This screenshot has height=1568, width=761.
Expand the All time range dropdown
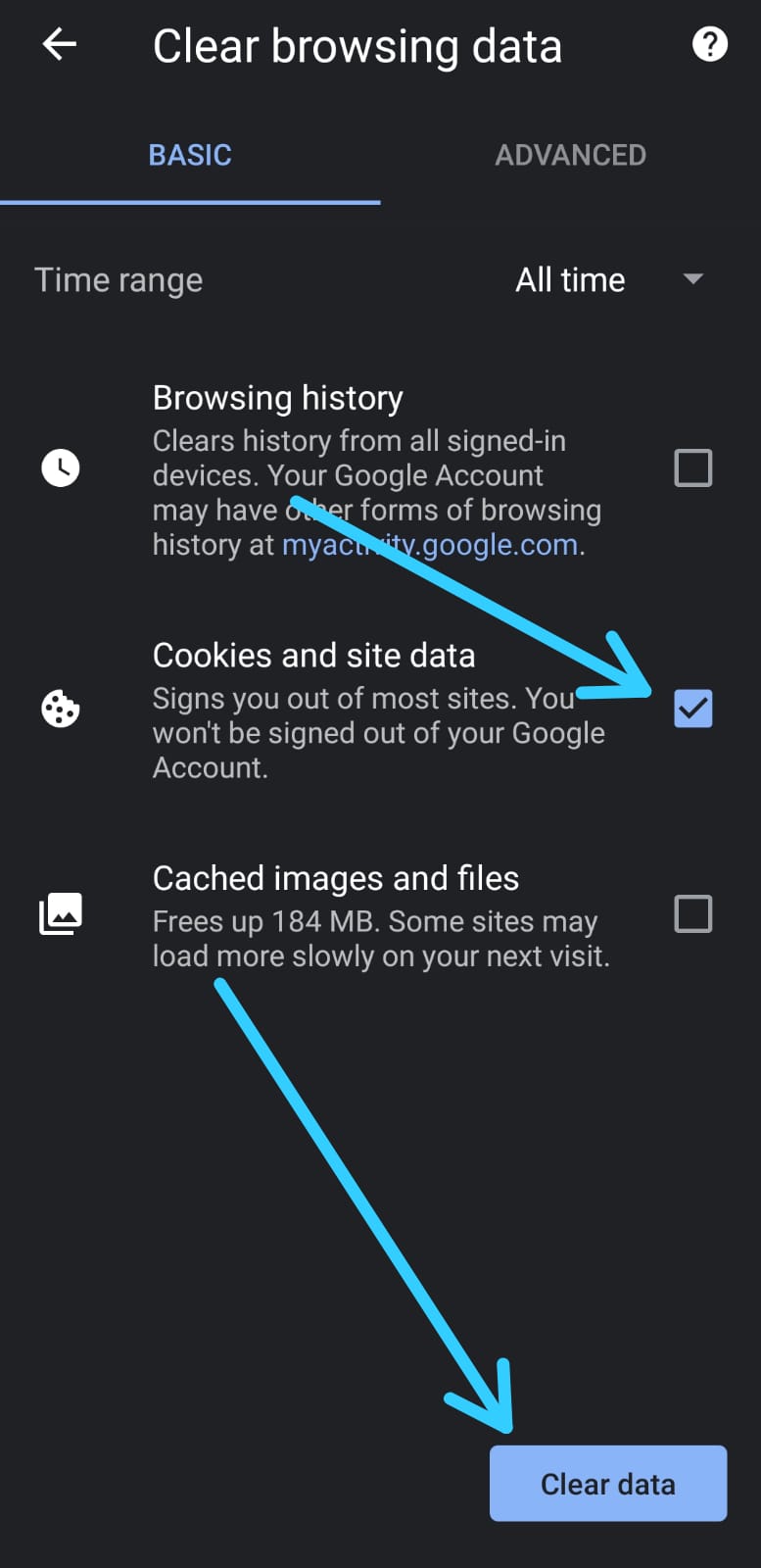point(609,280)
